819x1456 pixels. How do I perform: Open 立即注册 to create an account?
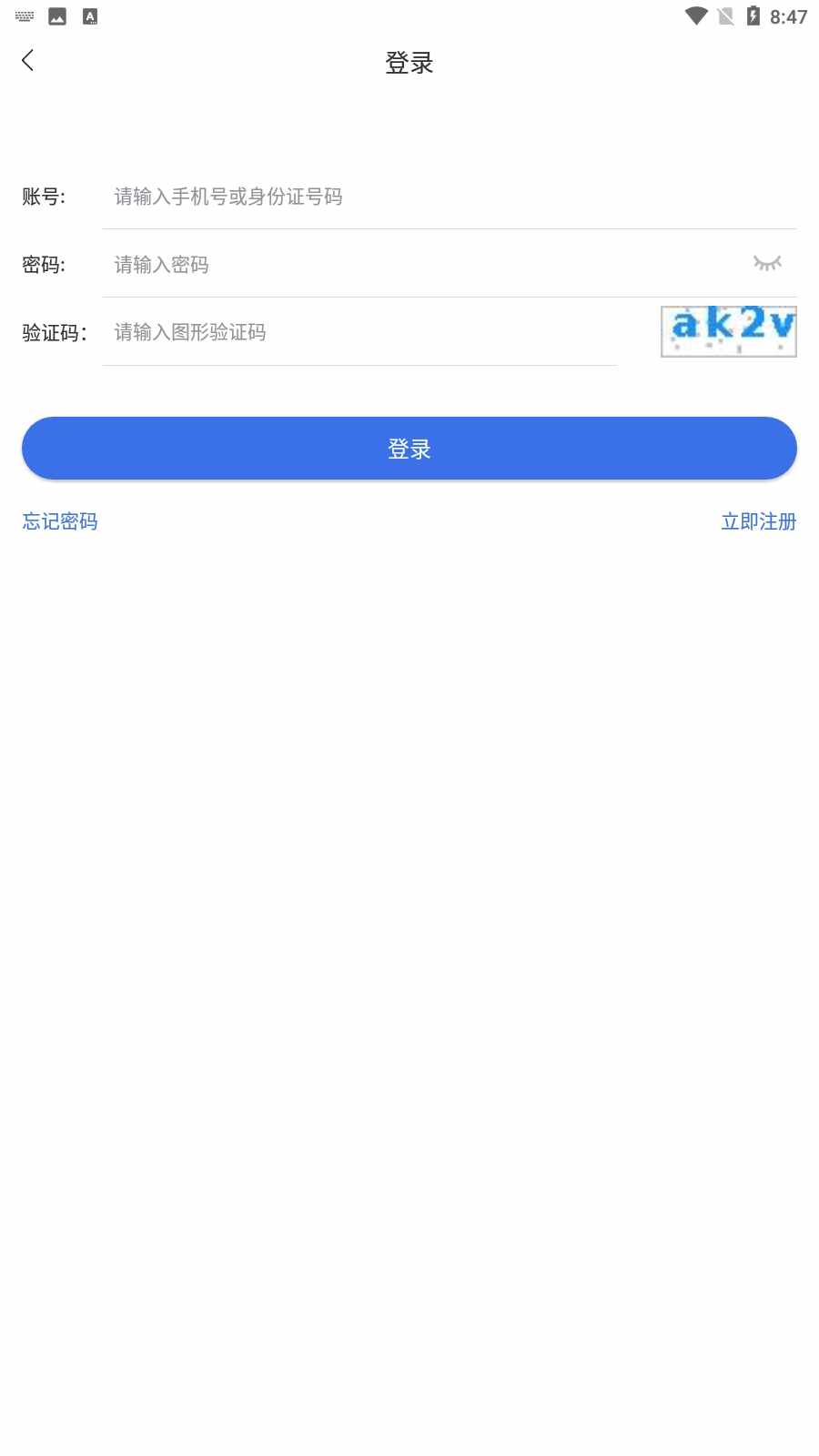point(758,521)
